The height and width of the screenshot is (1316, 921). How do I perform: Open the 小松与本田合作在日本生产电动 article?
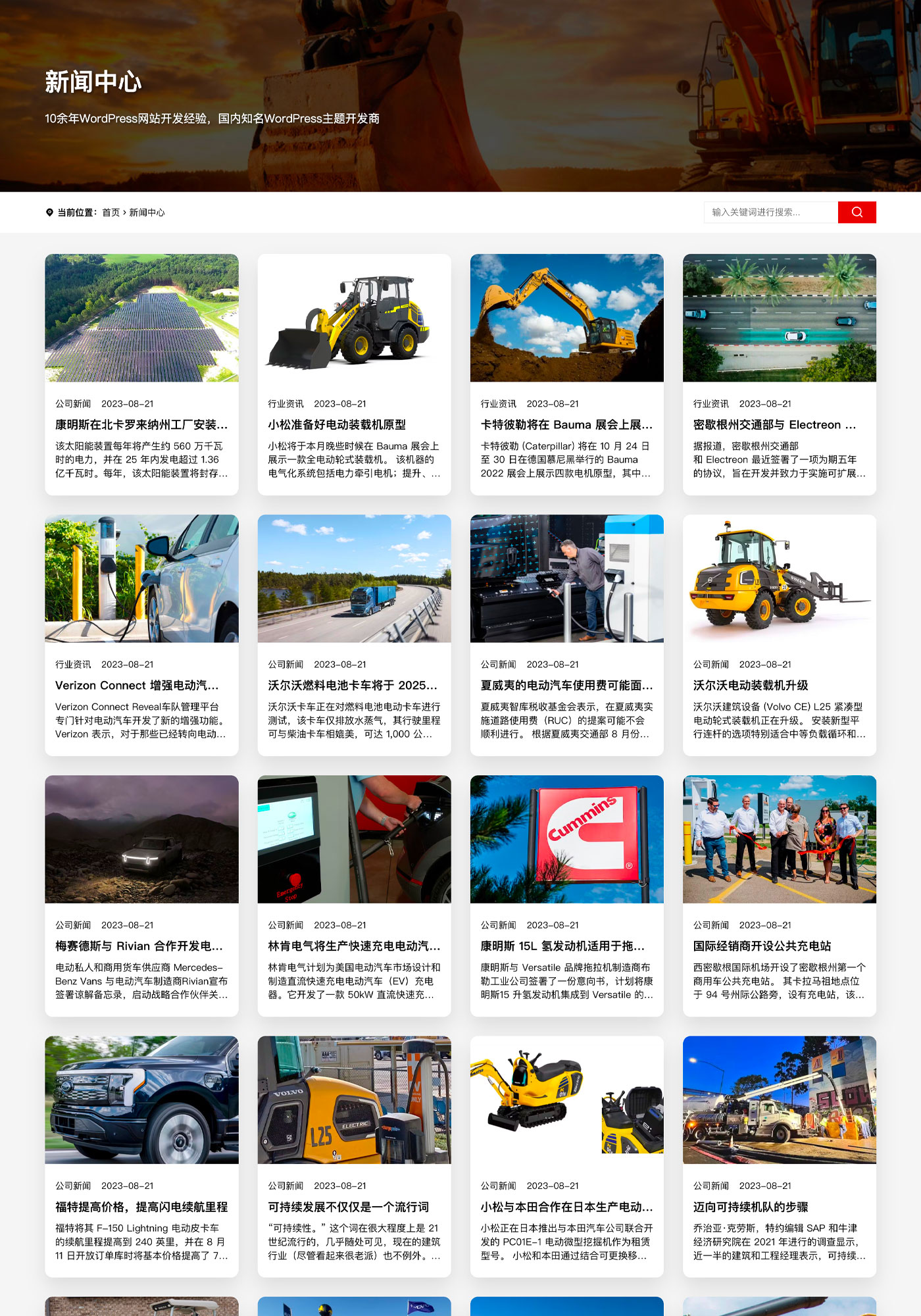coord(566,1207)
